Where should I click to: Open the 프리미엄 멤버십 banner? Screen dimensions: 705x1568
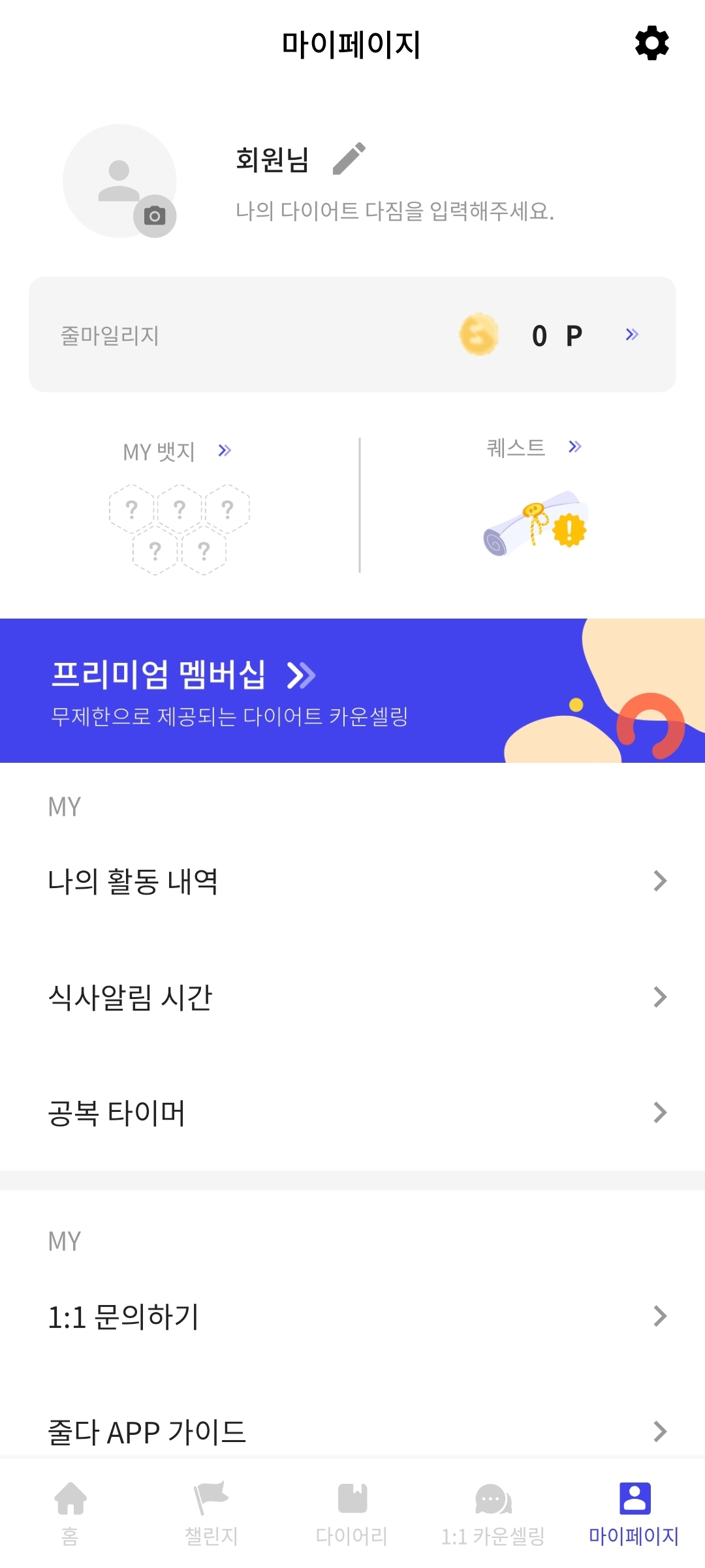point(352,690)
